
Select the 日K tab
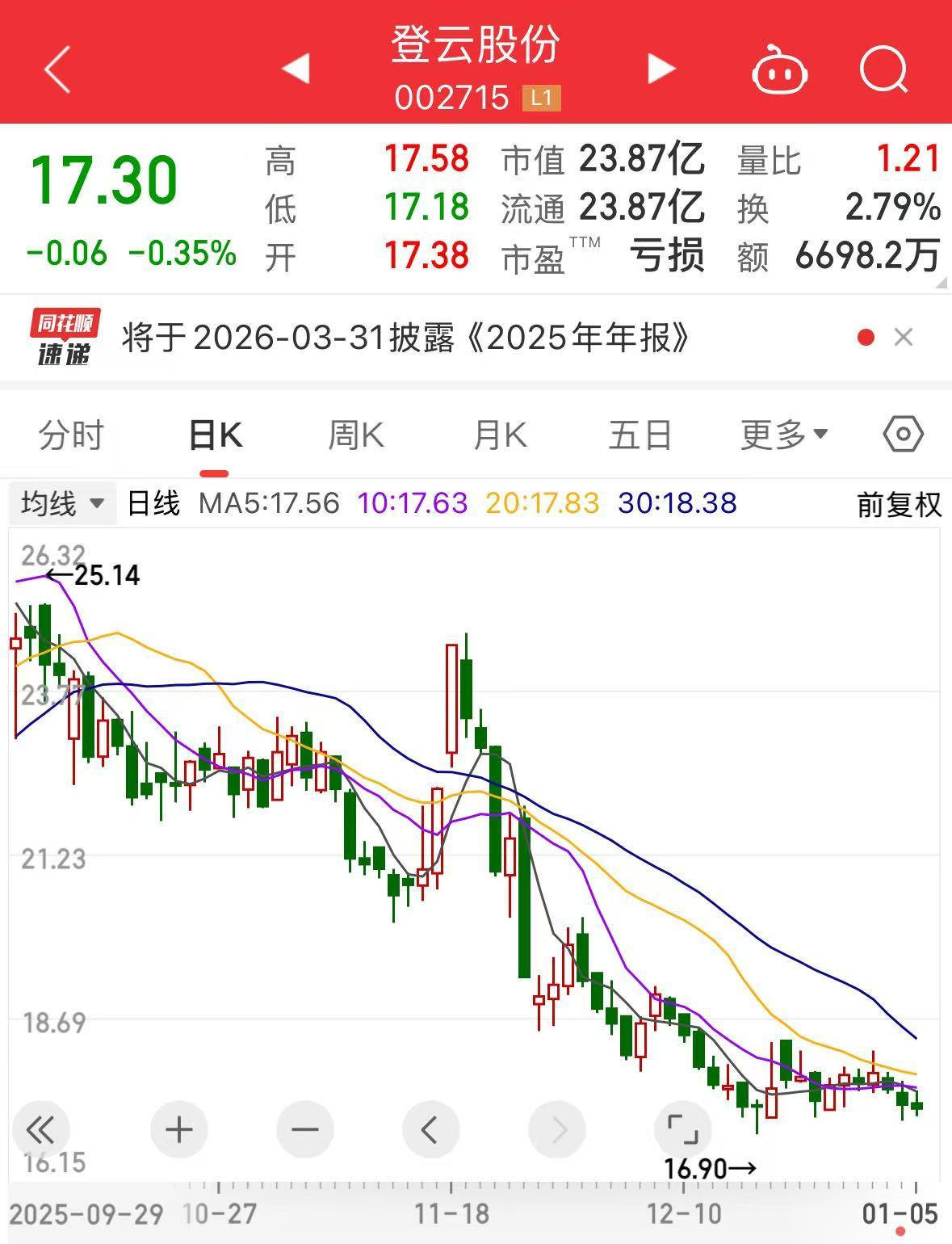point(215,435)
